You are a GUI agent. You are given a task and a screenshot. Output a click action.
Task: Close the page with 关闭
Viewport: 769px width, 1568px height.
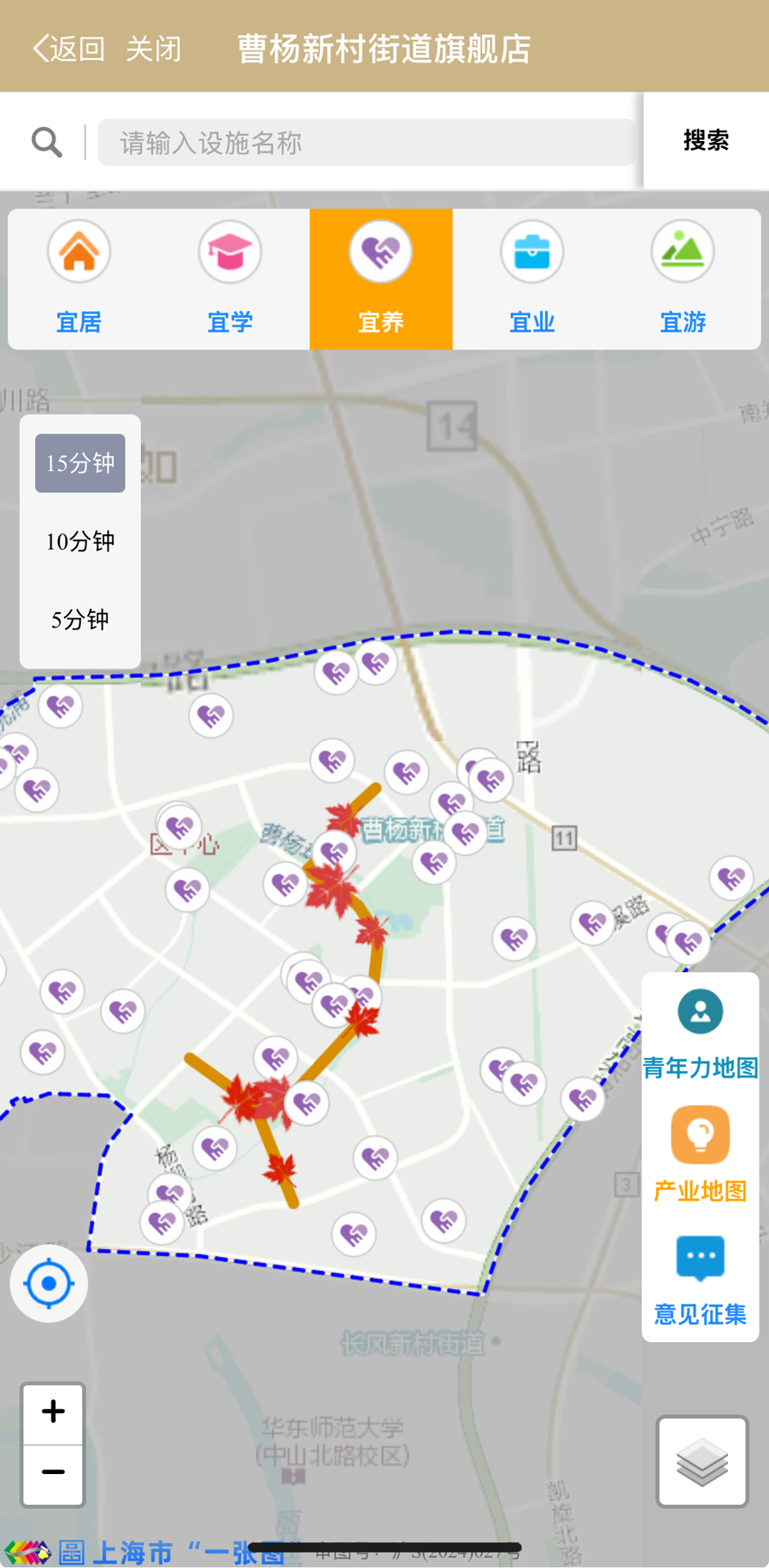tap(154, 49)
